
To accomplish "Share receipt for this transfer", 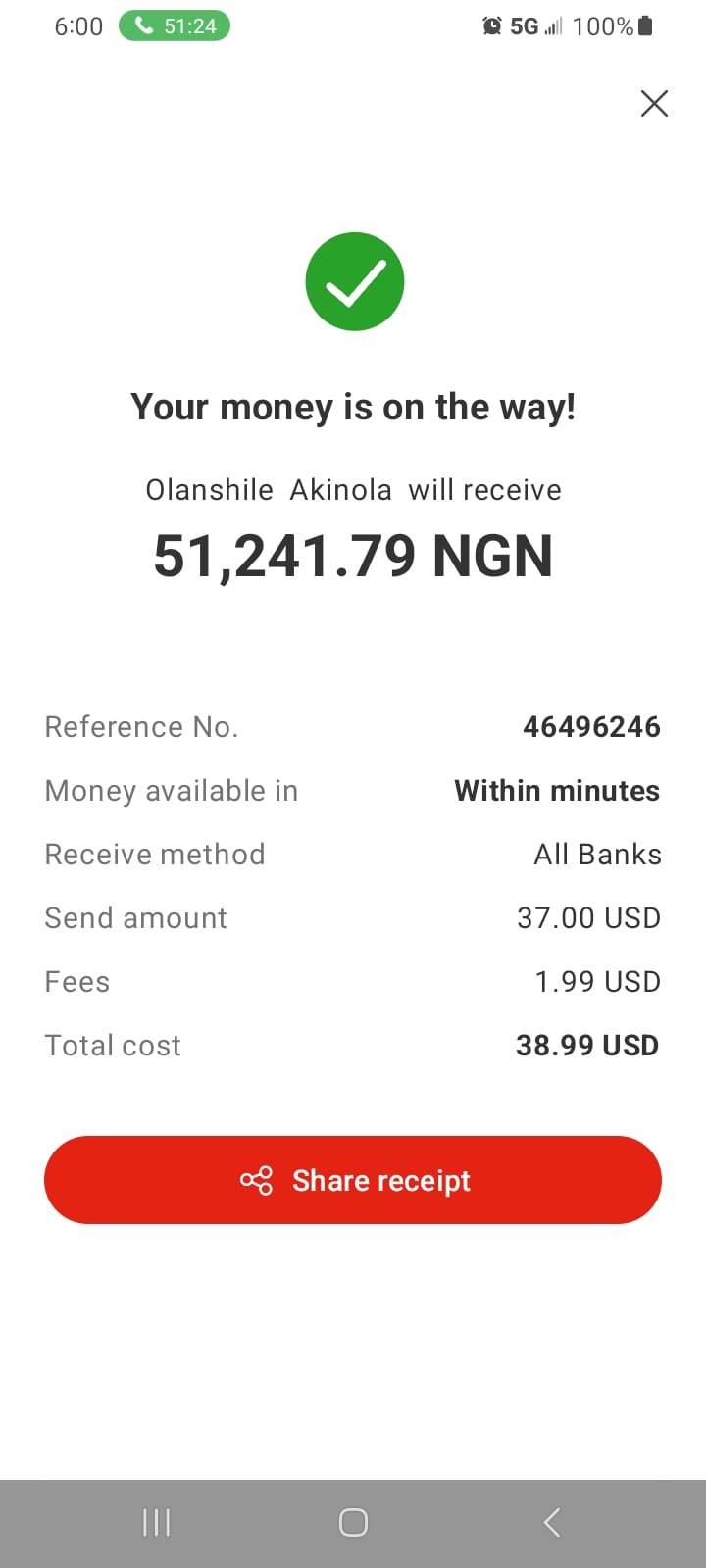I will pos(353,1180).
